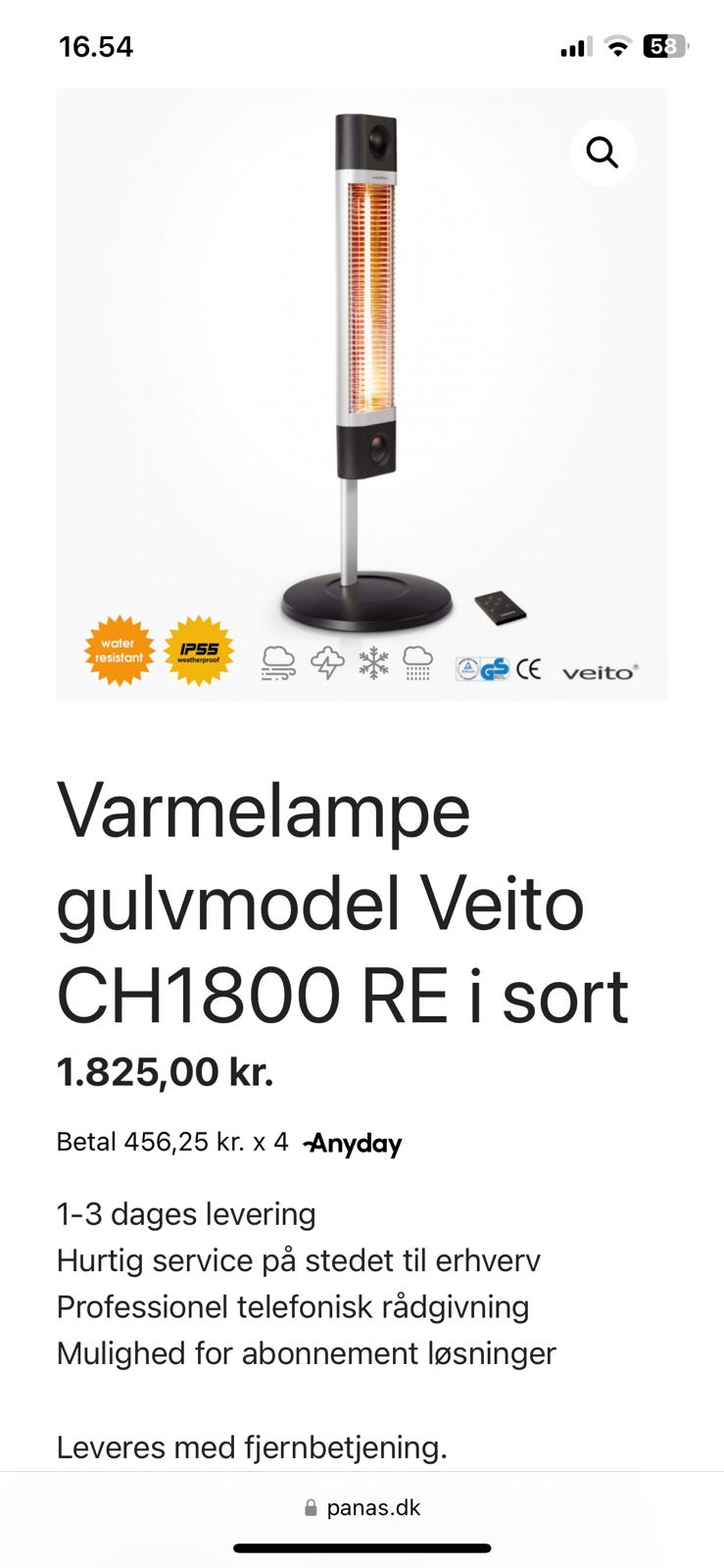724x1568 pixels.
Task: Click the veito brand logo
Action: 598,670
